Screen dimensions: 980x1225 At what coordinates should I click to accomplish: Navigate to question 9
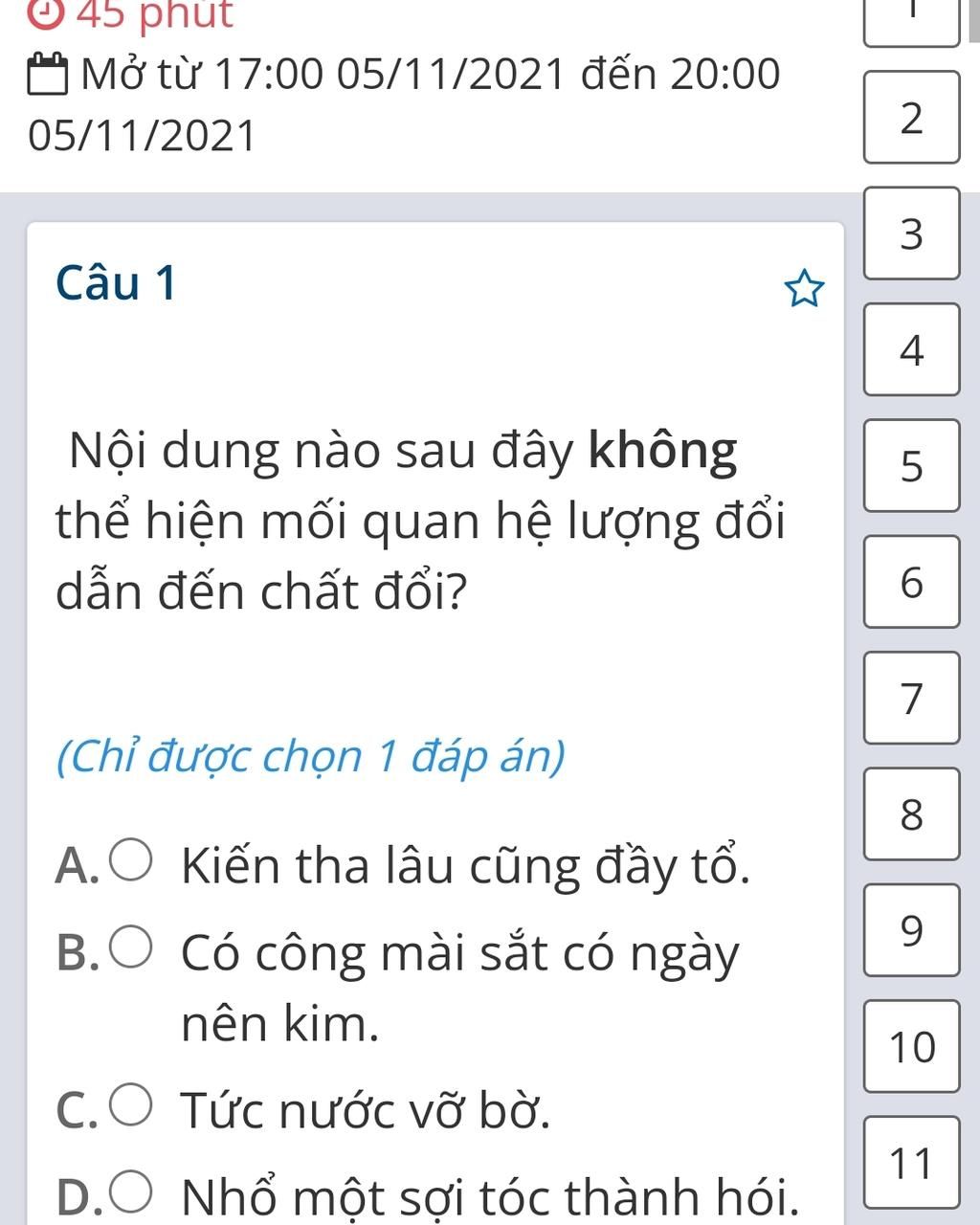911,930
